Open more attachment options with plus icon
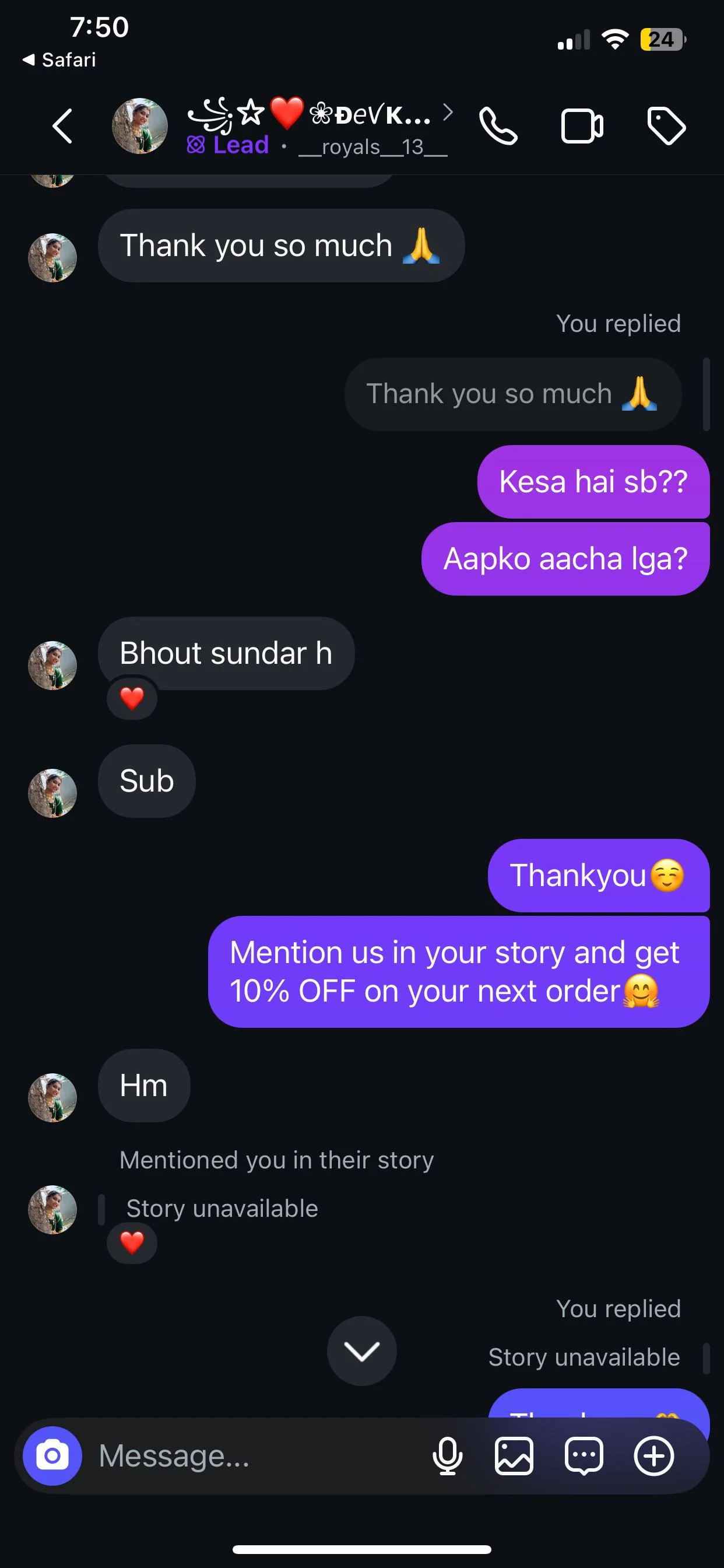Image resolution: width=724 pixels, height=1568 pixels. pos(654,1457)
